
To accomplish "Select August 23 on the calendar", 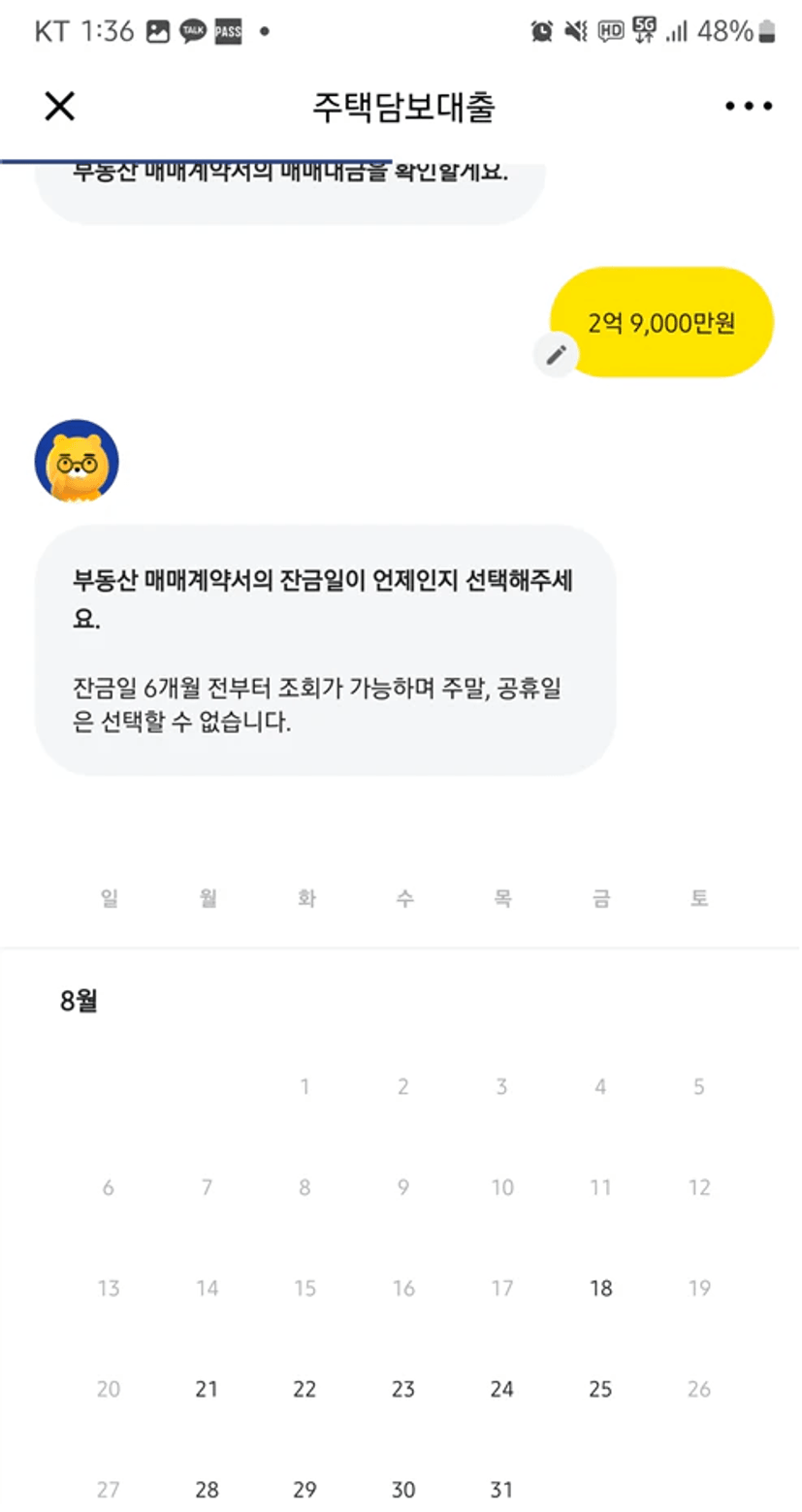I will pos(403,1389).
